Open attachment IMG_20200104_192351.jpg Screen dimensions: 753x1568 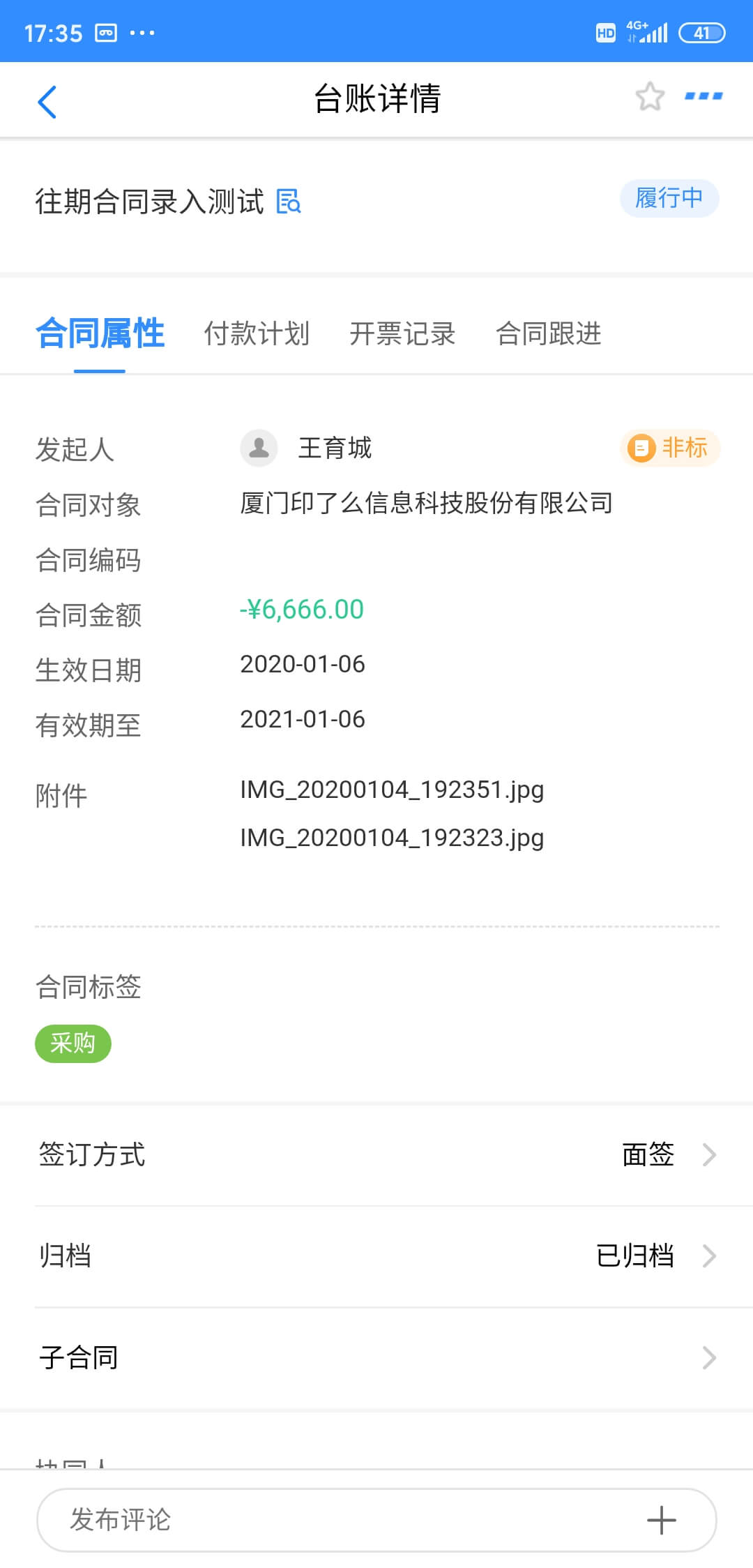pyautogui.click(x=392, y=790)
